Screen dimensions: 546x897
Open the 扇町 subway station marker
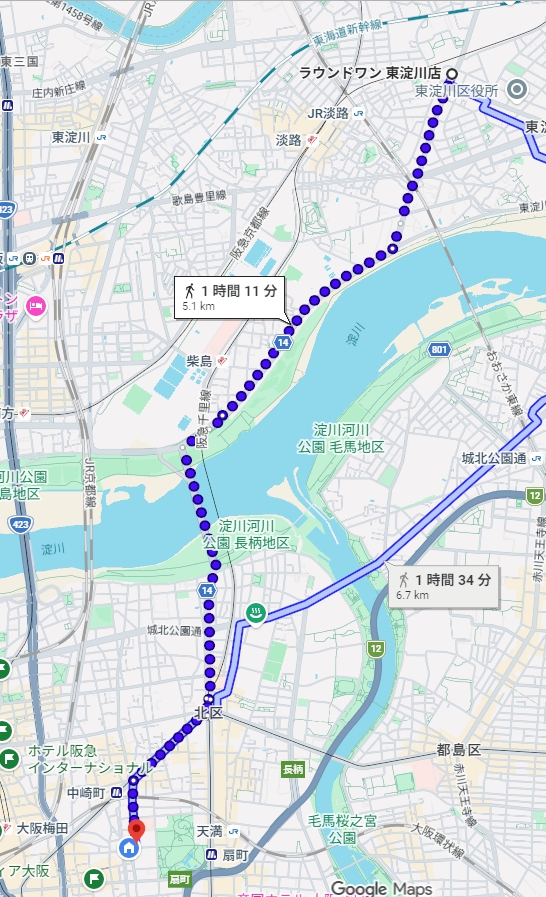(211, 855)
